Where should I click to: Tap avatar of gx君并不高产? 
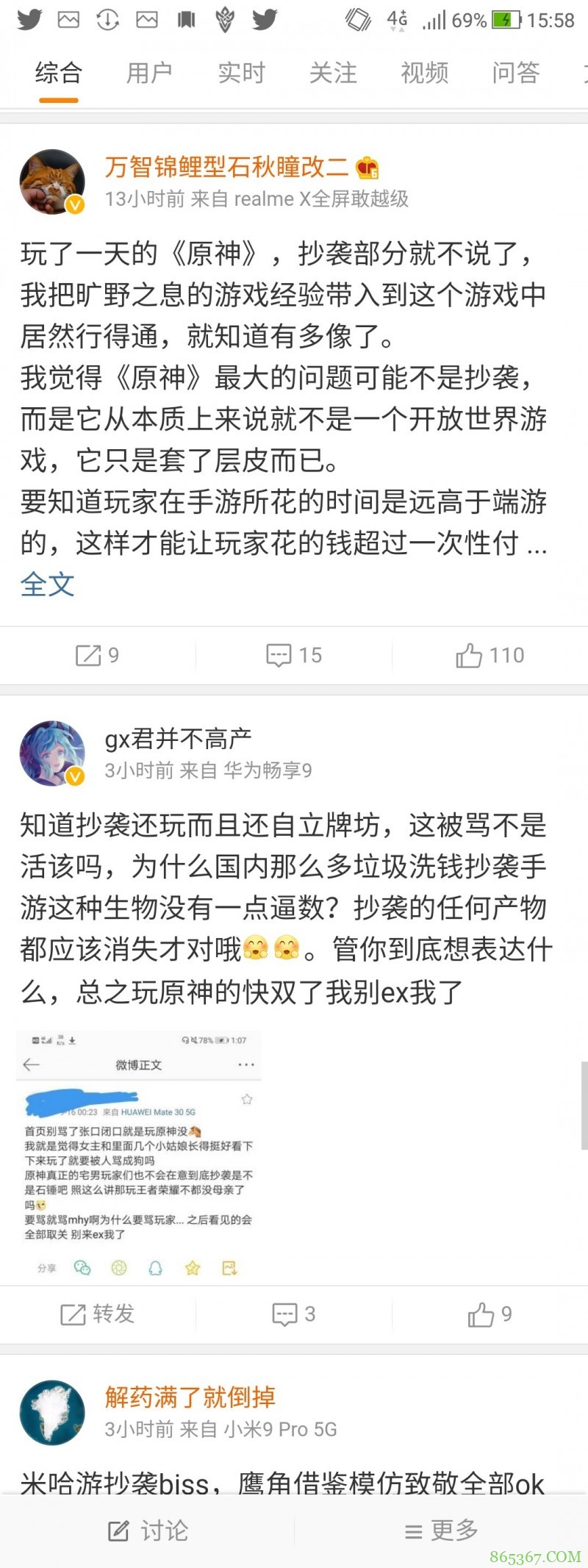coord(51,753)
